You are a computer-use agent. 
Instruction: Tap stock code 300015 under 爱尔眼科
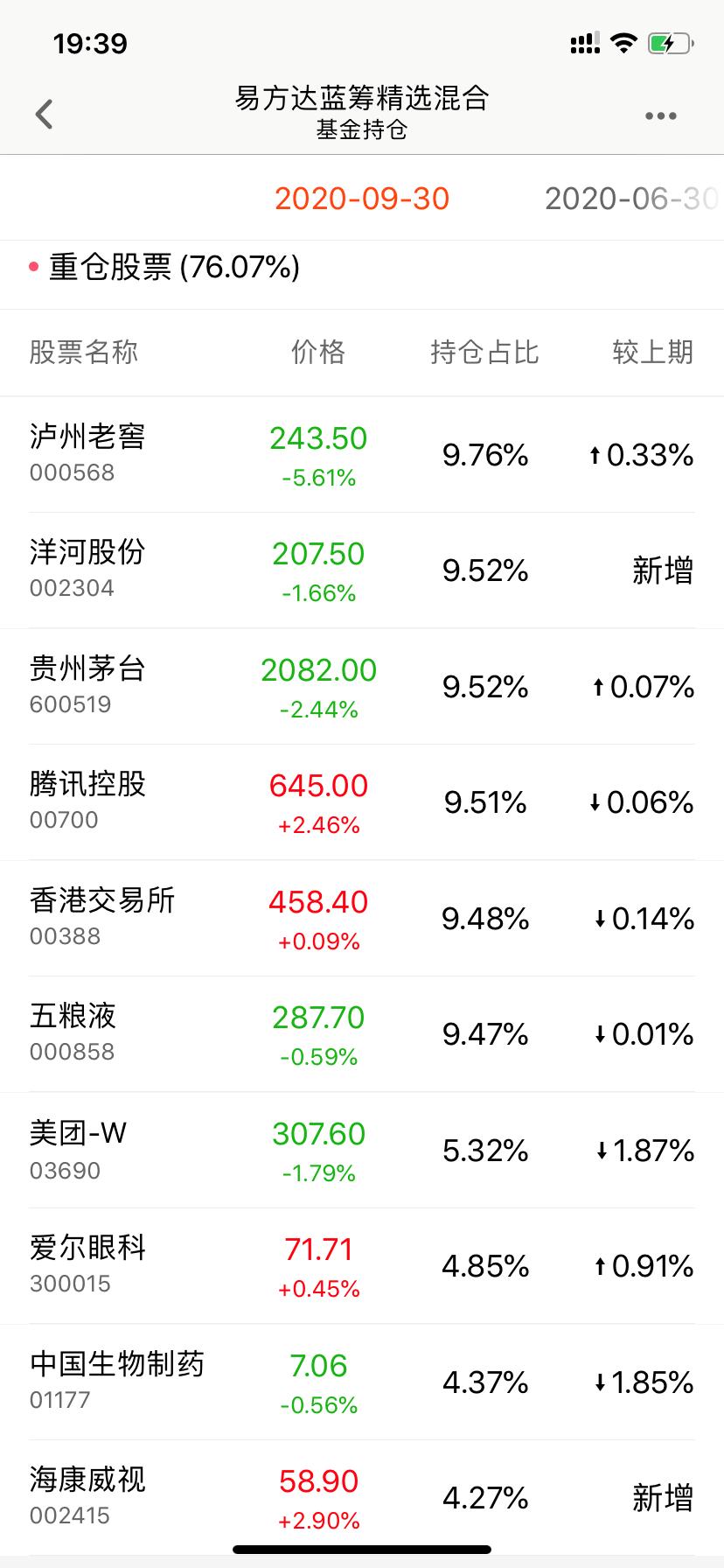tap(71, 1284)
